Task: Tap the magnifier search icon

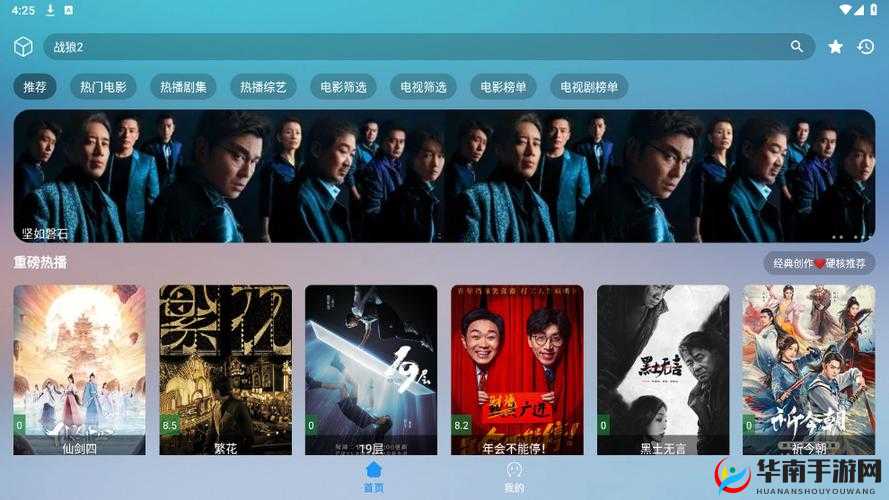Action: (797, 47)
